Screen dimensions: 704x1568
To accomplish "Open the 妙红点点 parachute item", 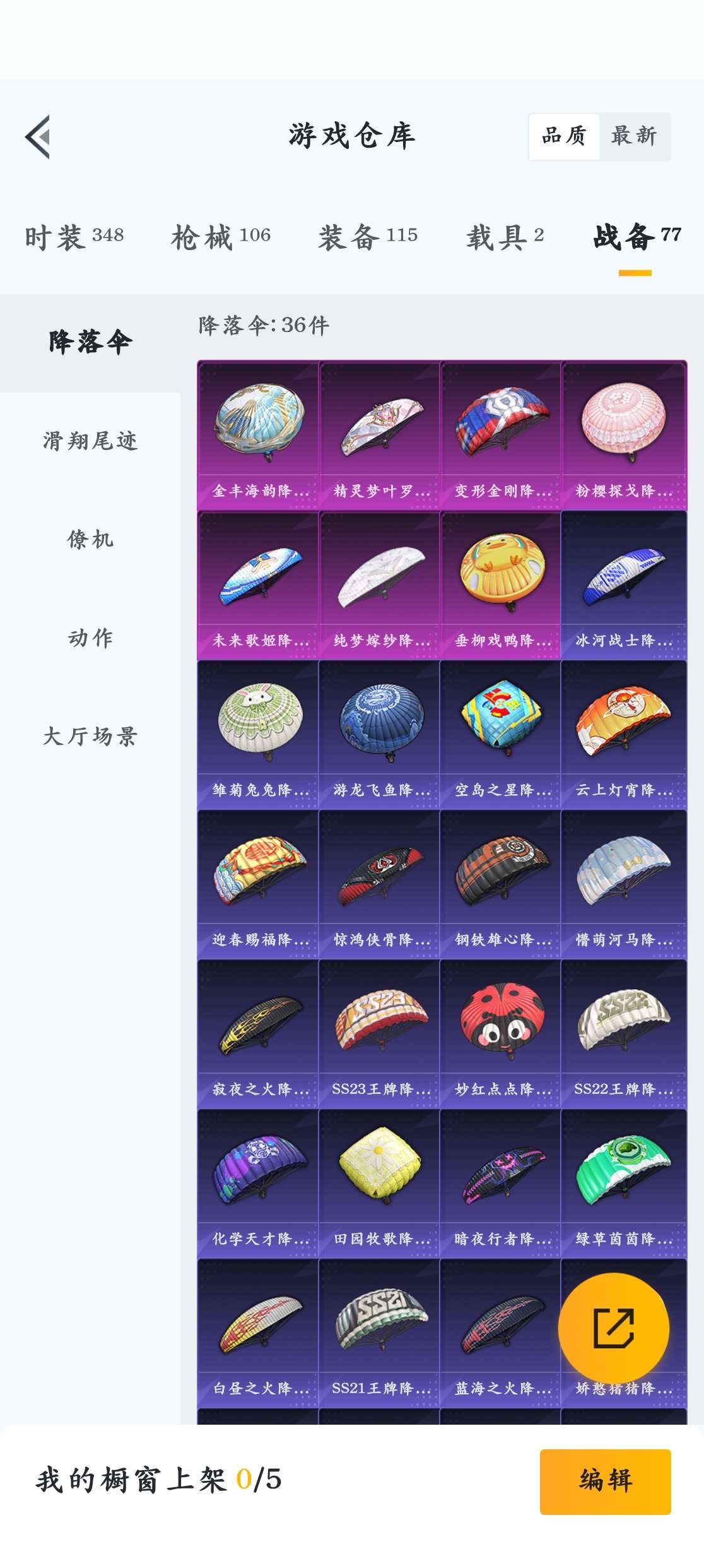I will 500,1034.
